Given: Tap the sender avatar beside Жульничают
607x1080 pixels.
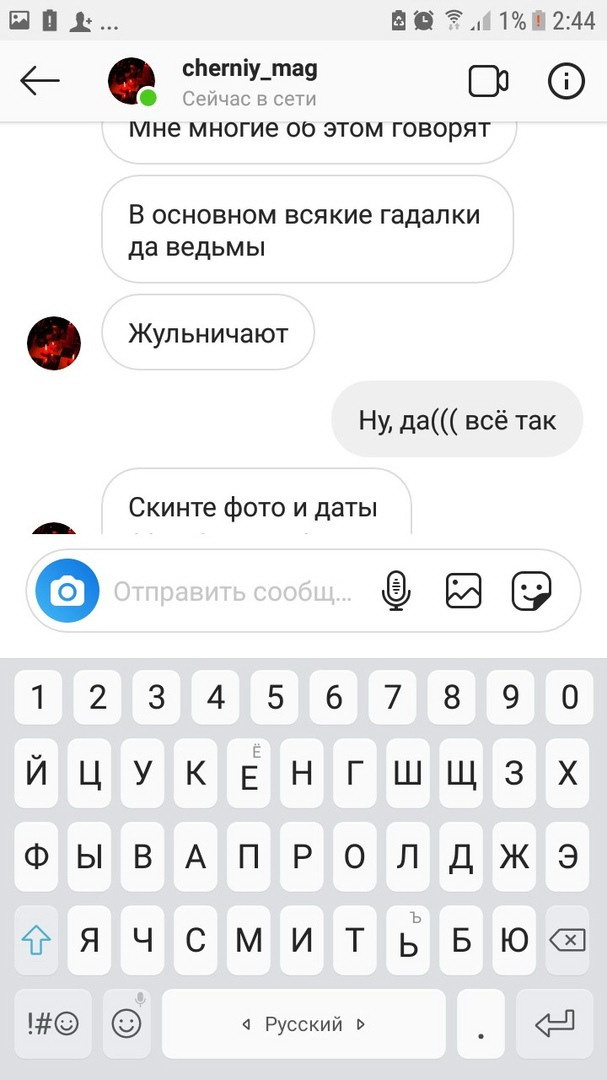Looking at the screenshot, I should [54, 344].
